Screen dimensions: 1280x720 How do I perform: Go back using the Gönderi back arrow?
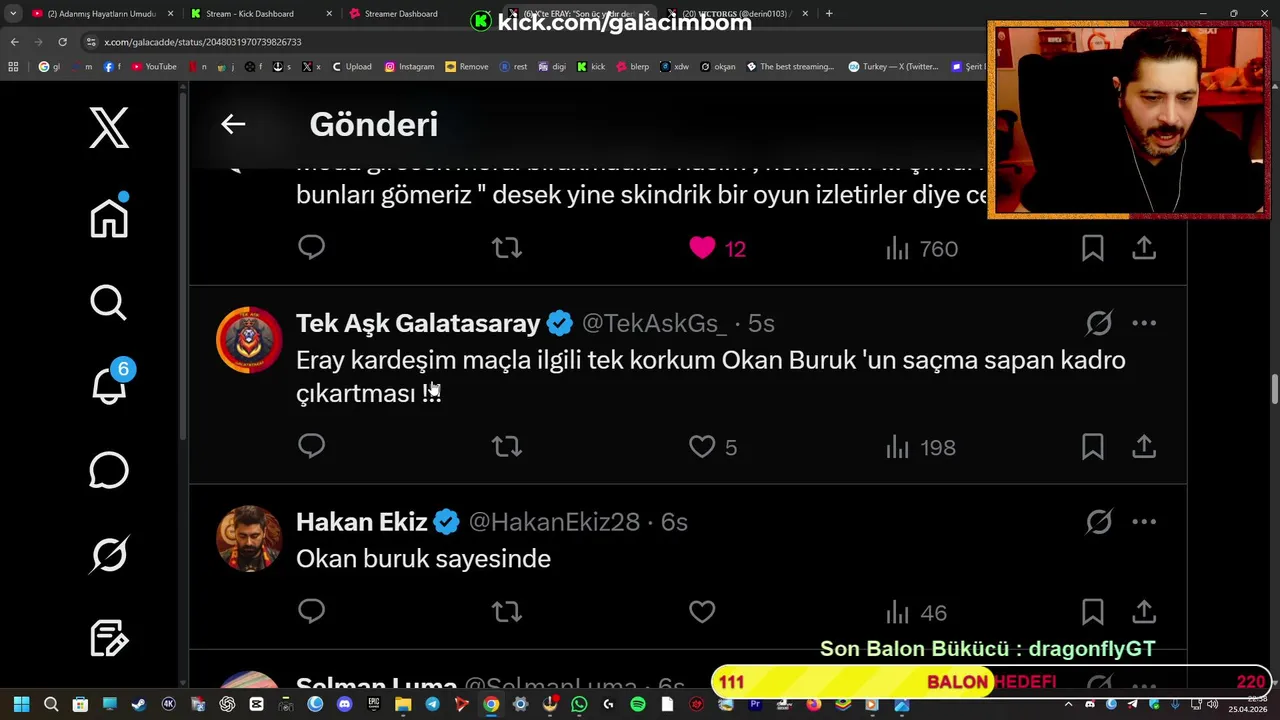coord(233,124)
